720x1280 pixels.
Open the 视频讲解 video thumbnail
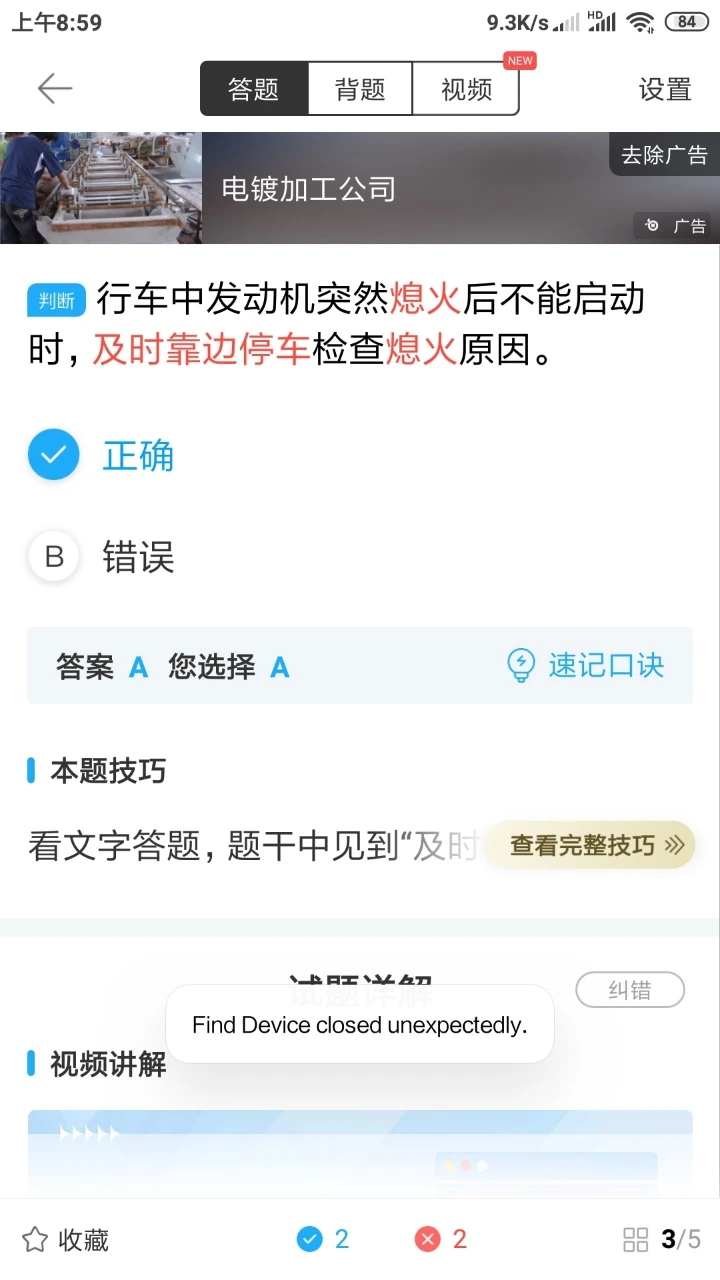tap(360, 1153)
